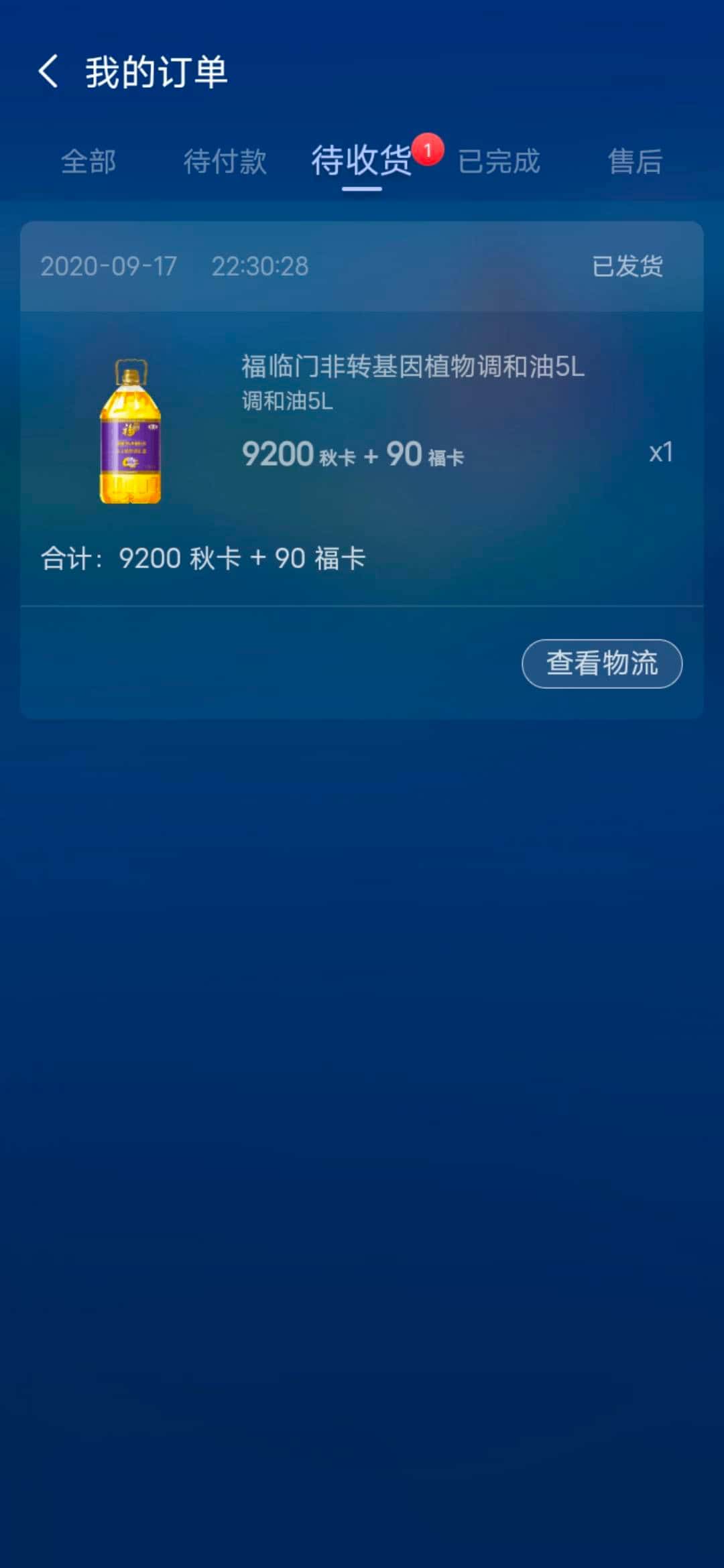Tap the 调和油5L specification text
Viewport: 724px width, 1568px height.
click(x=288, y=403)
